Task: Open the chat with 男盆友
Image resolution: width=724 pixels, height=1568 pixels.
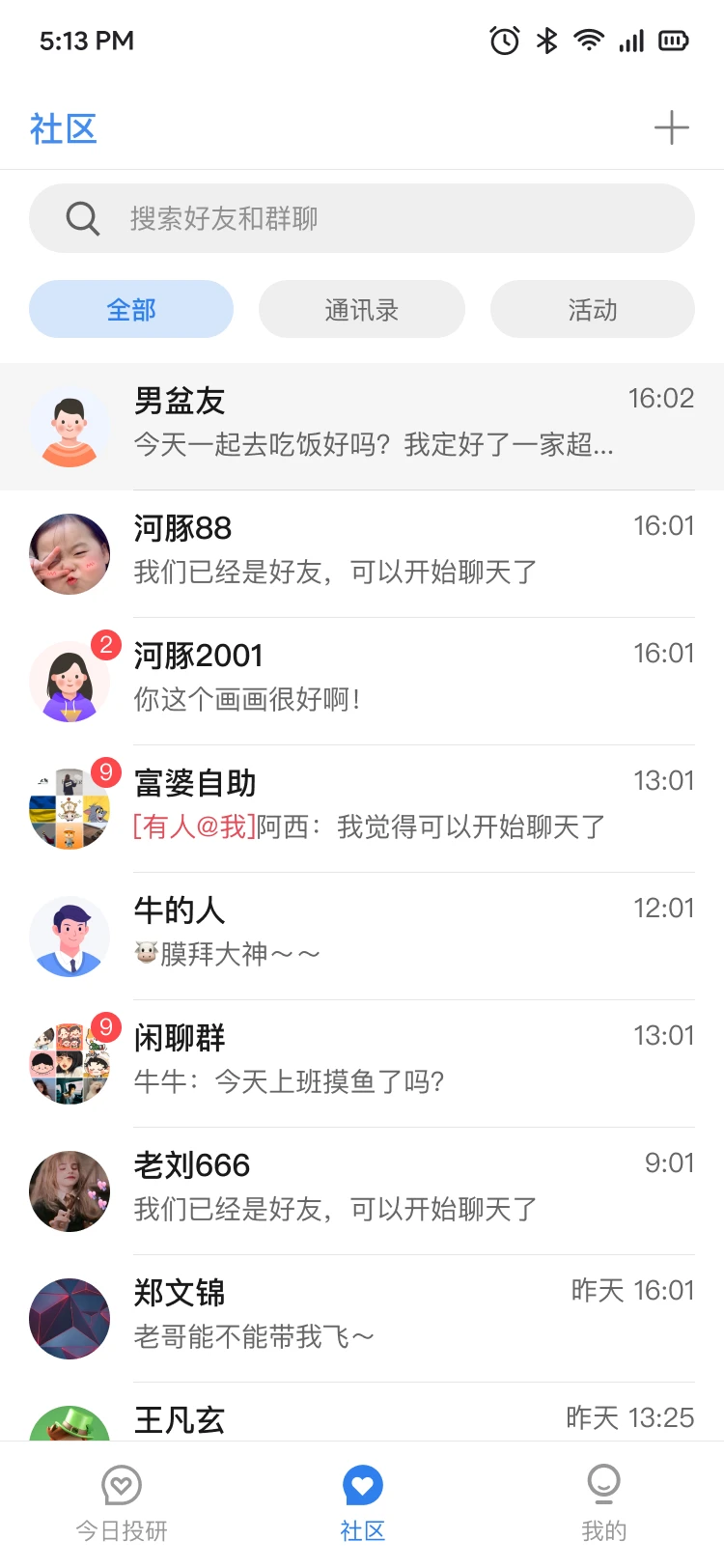Action: [362, 426]
